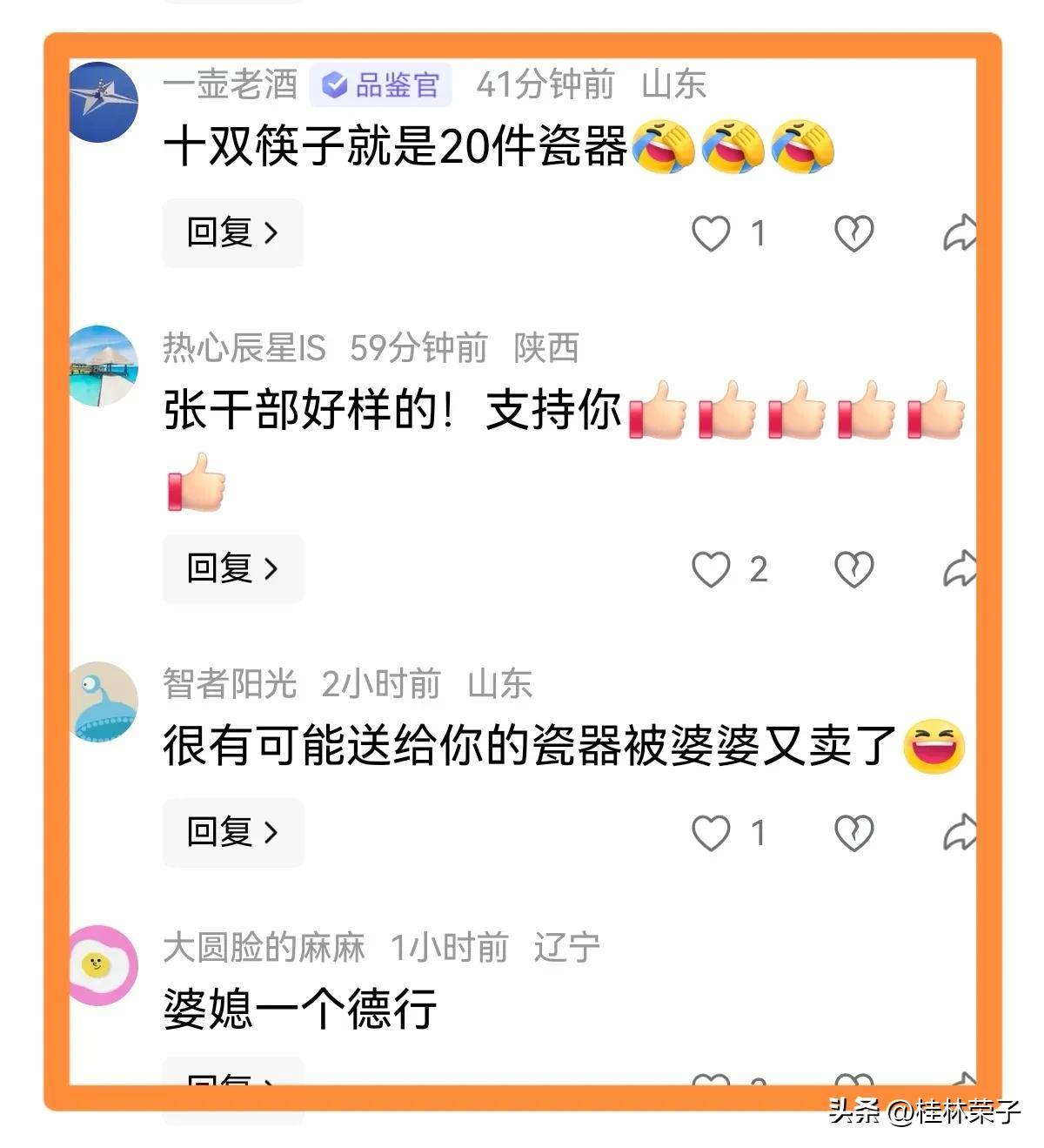Reply to 热心辰星IS's comment
Screen dimensions: 1044x1148
click(232, 568)
